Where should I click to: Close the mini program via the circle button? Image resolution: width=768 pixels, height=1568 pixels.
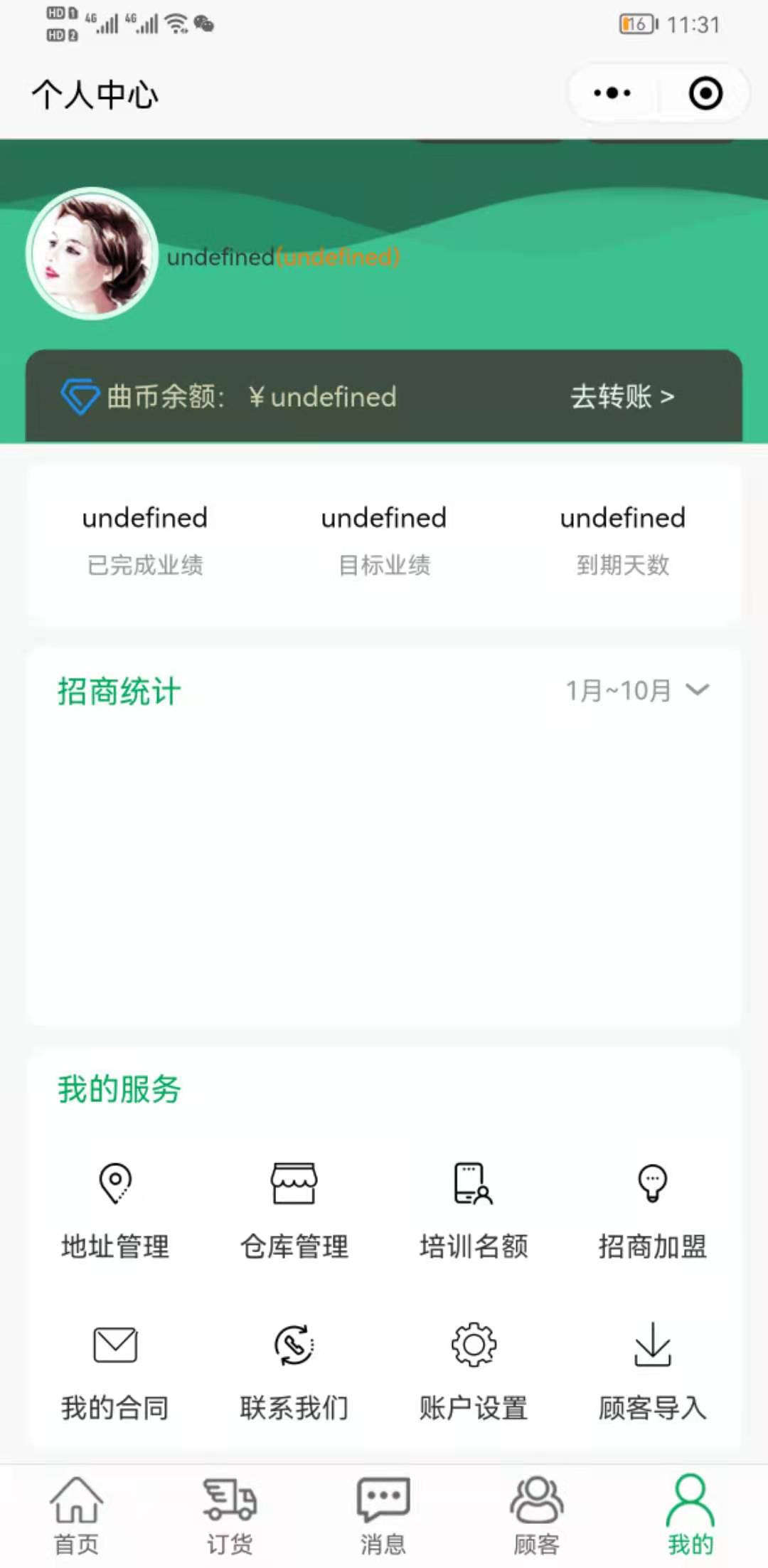click(x=705, y=93)
